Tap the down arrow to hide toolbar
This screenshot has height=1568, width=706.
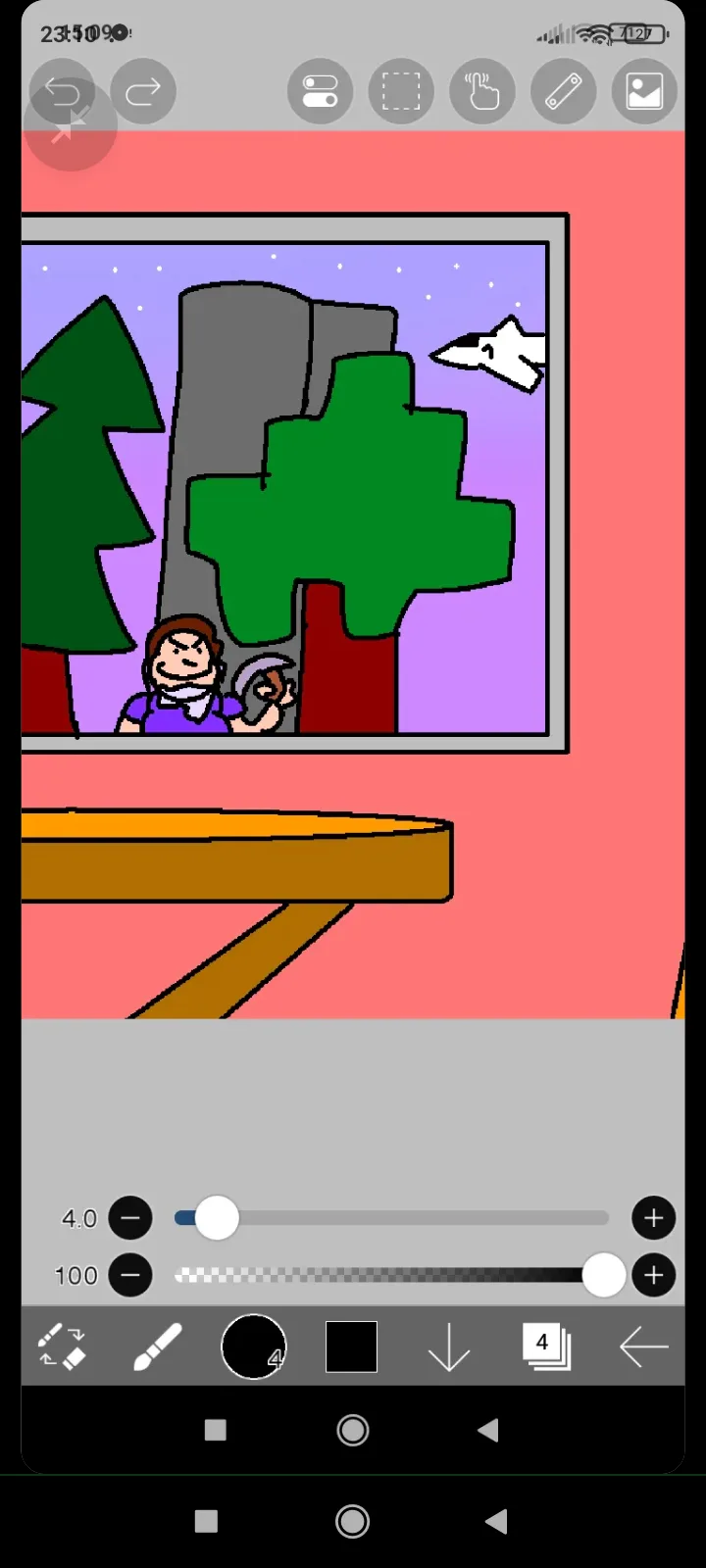pyautogui.click(x=449, y=1347)
